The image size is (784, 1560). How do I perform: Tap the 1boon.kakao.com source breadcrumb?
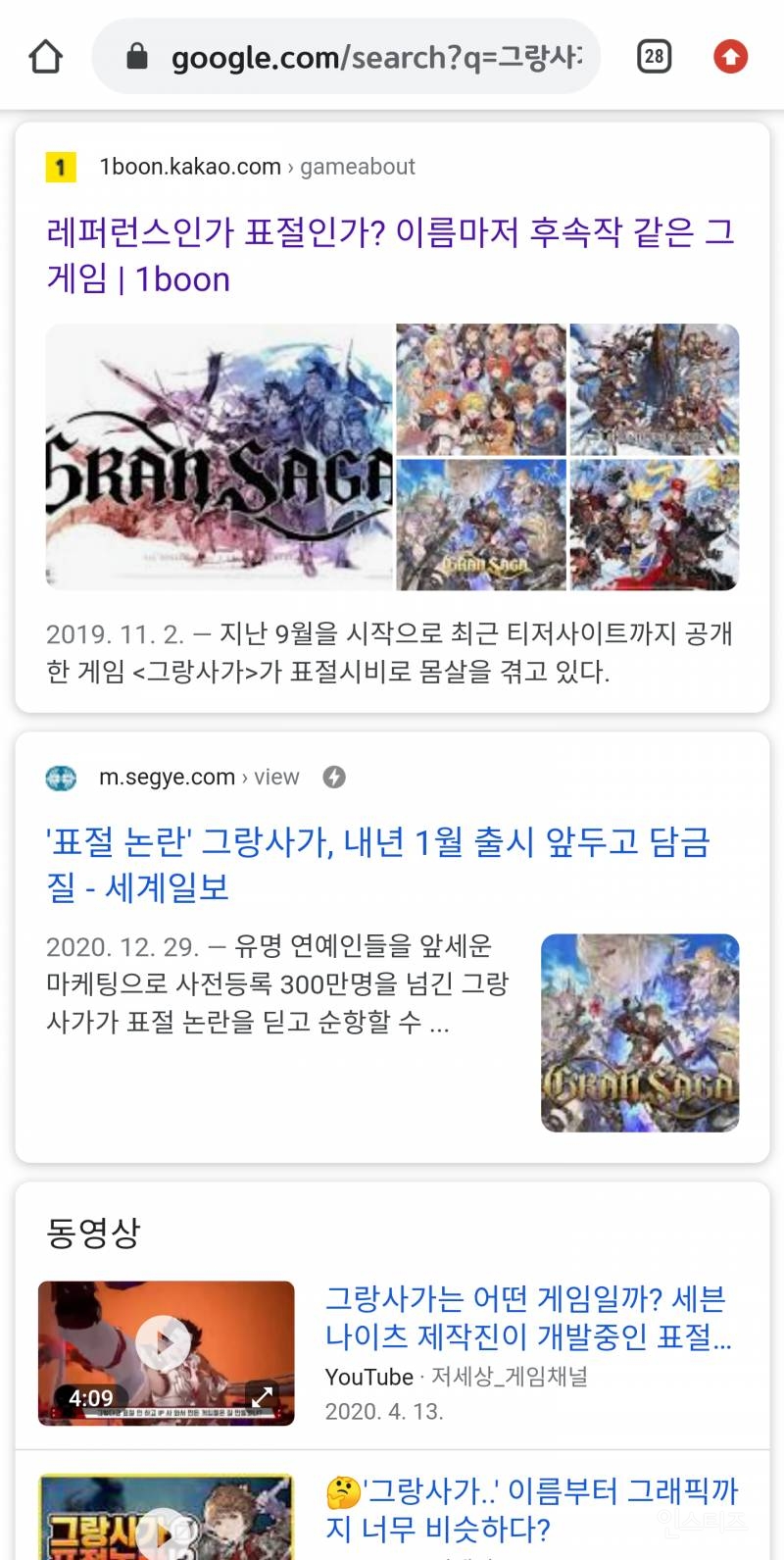(x=257, y=167)
